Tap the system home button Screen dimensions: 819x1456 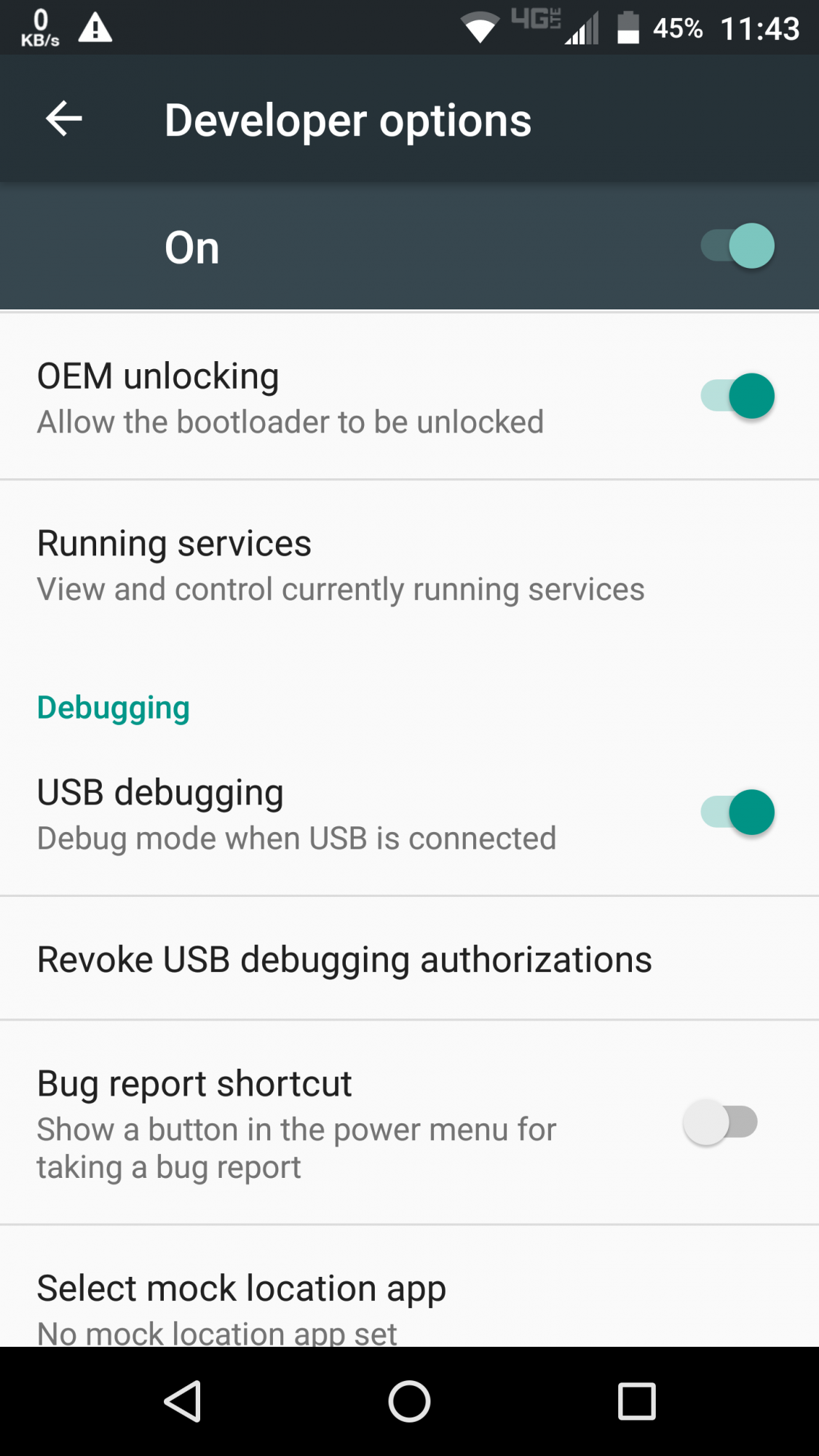[x=409, y=1401]
